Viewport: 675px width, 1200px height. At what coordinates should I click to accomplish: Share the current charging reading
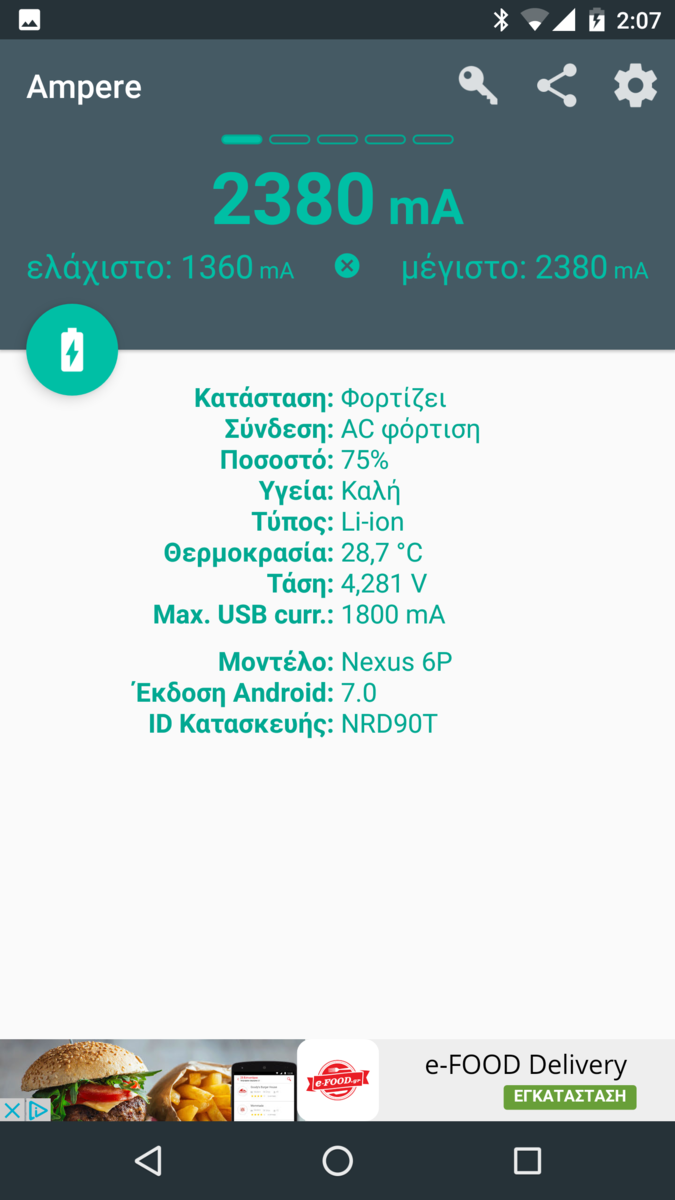pyautogui.click(x=557, y=86)
